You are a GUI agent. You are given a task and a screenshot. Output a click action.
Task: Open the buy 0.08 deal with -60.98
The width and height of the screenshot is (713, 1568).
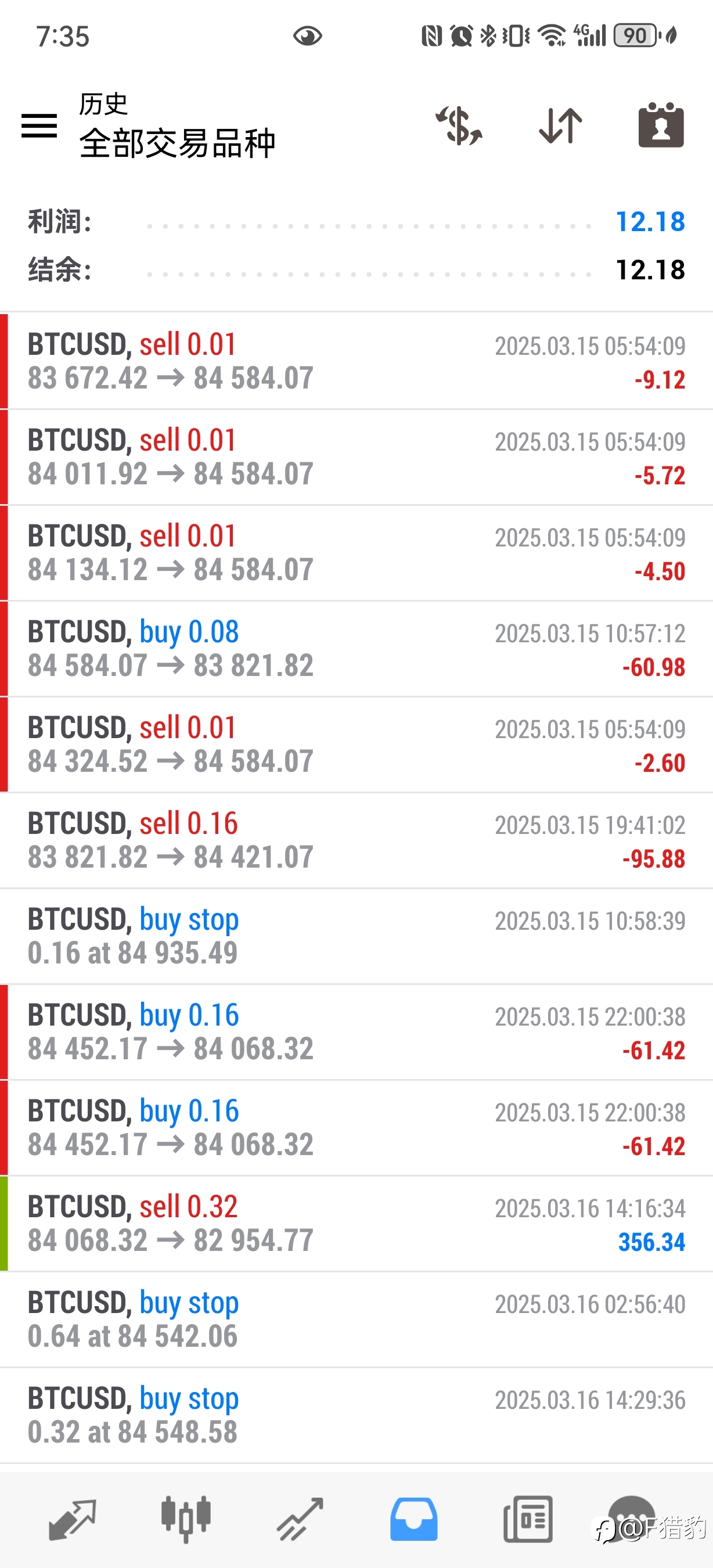(x=356, y=649)
